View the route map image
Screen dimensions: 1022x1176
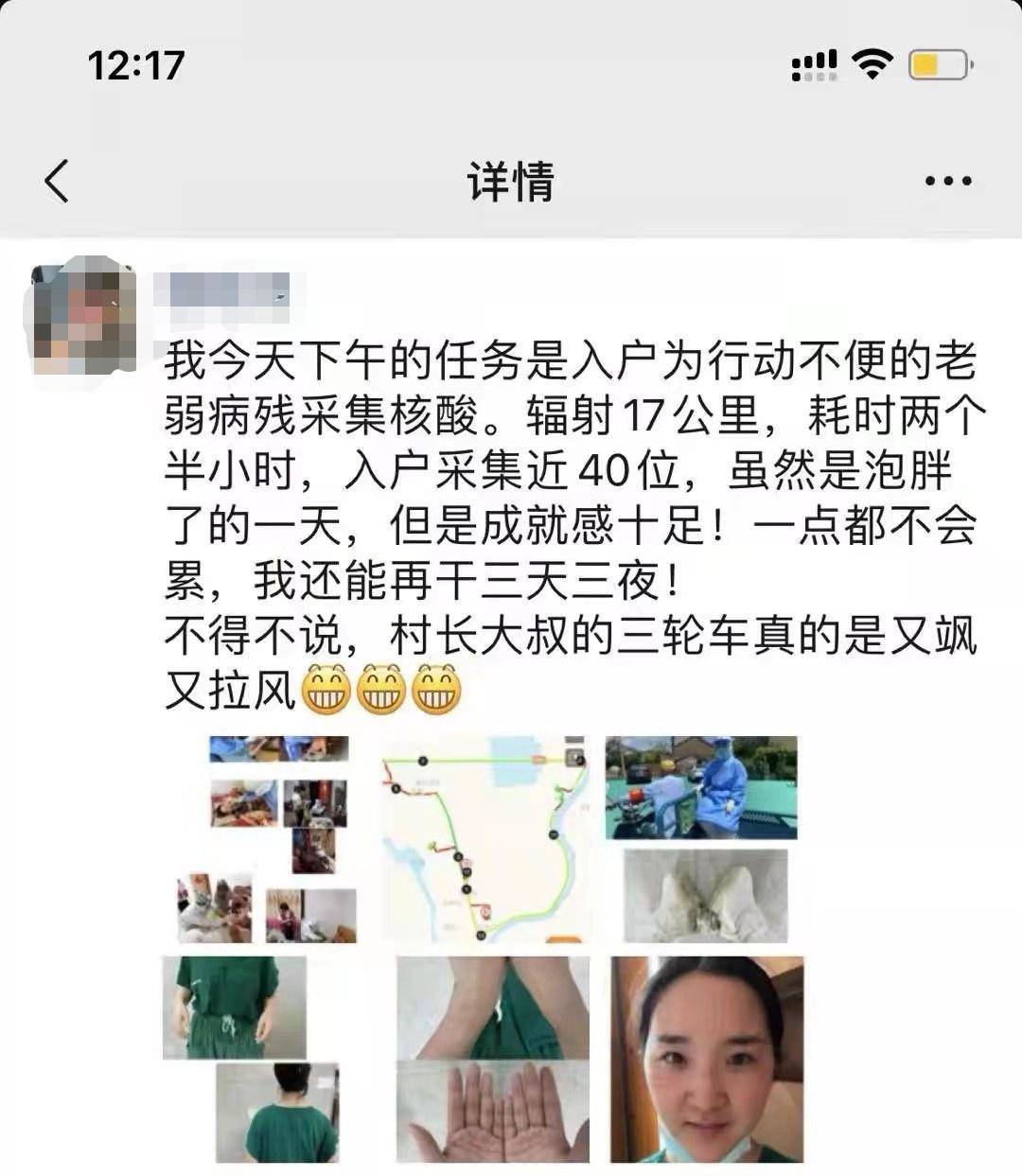484,839
